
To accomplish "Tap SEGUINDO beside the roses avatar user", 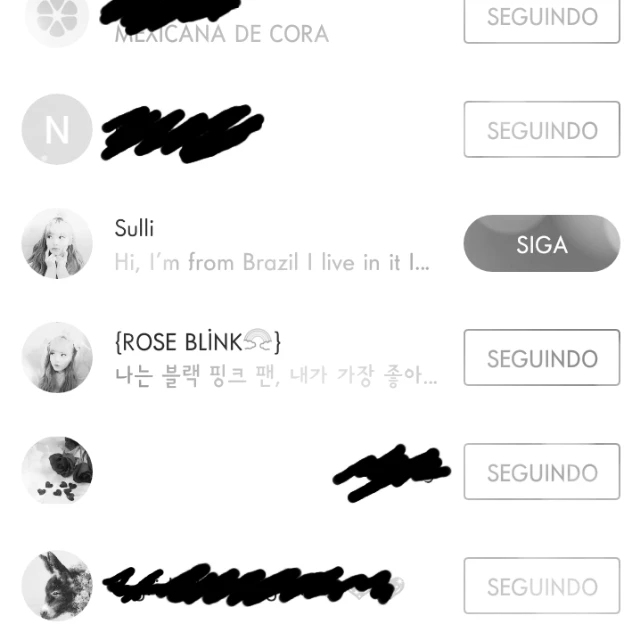I will tap(542, 471).
